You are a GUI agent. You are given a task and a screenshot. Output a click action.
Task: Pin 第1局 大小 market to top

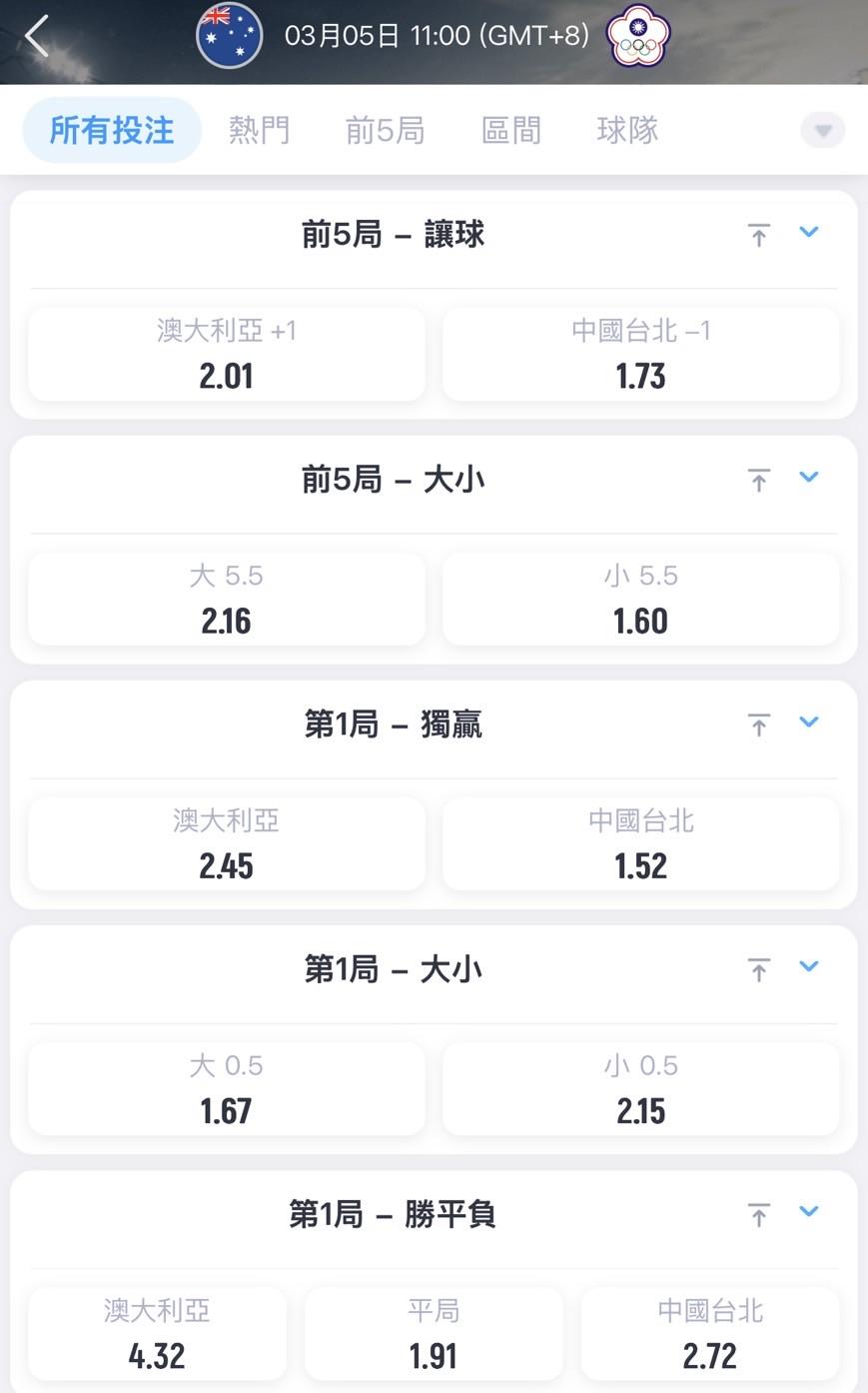coord(759,969)
